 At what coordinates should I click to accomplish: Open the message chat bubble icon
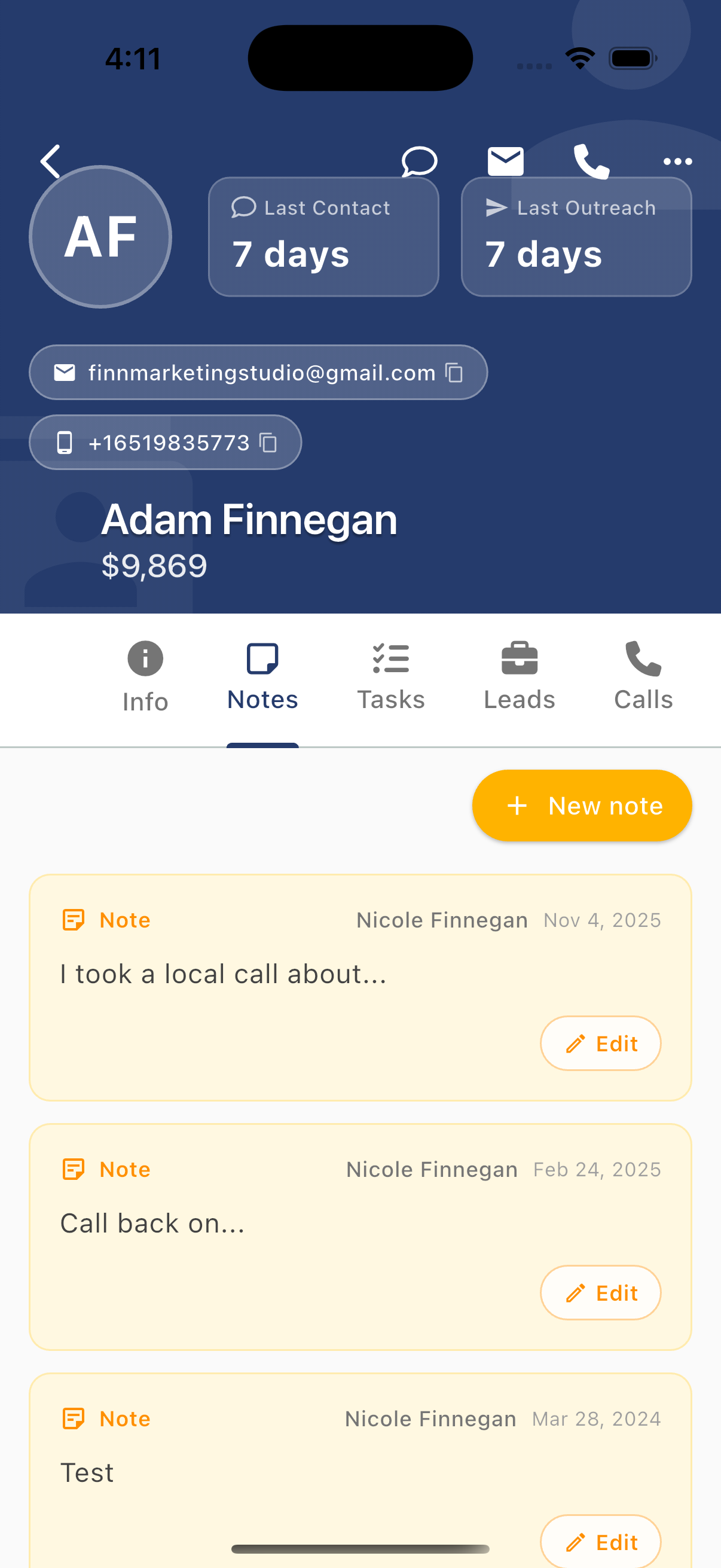point(419,161)
